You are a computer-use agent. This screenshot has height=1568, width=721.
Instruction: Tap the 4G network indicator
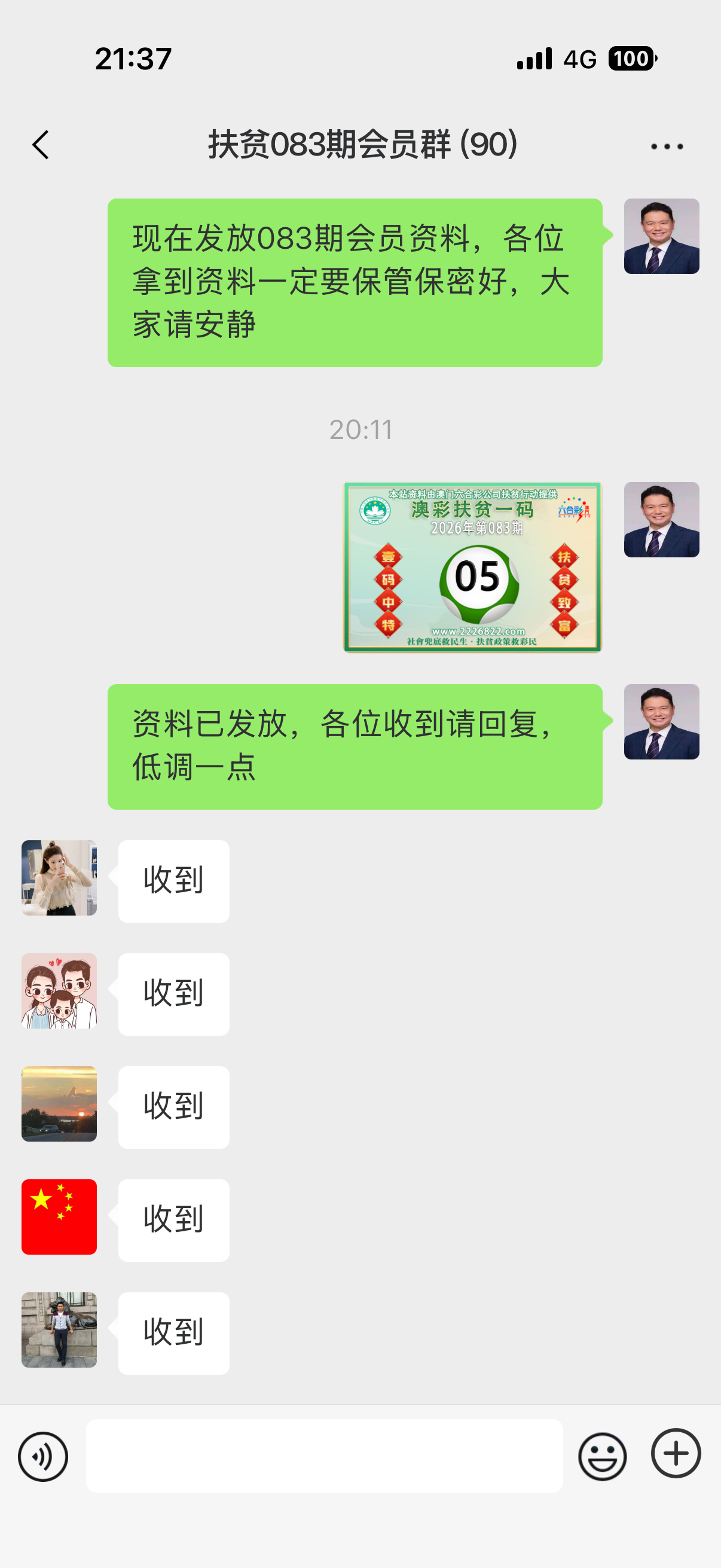pyautogui.click(x=580, y=59)
